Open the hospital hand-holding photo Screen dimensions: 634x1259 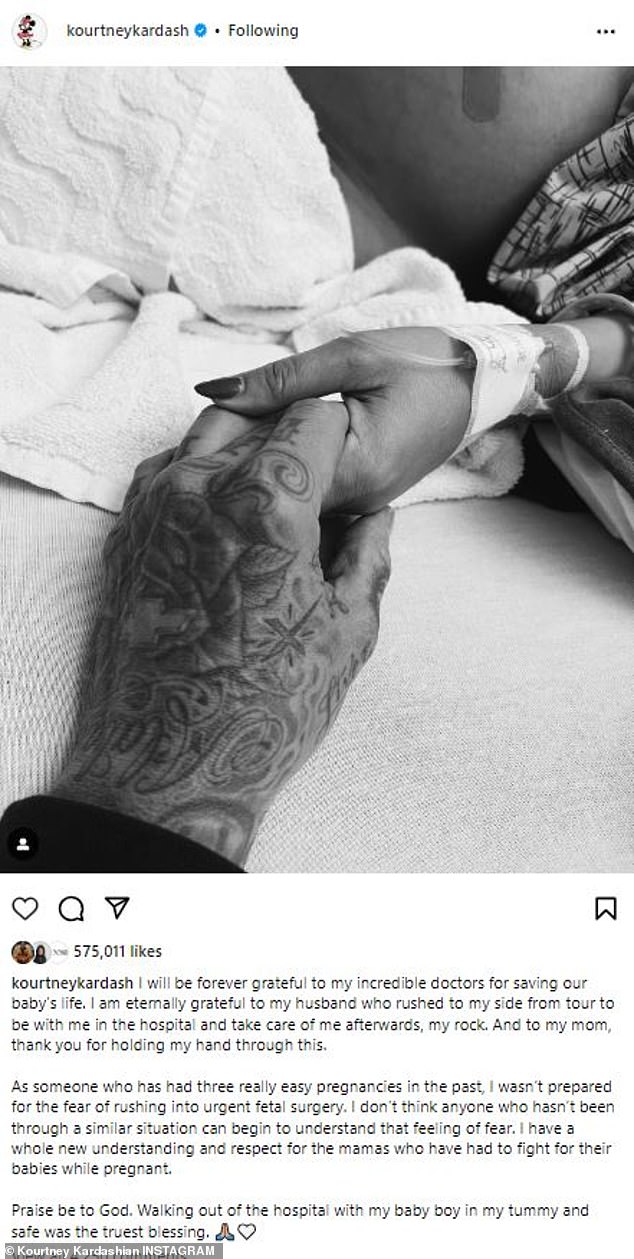click(x=317, y=469)
